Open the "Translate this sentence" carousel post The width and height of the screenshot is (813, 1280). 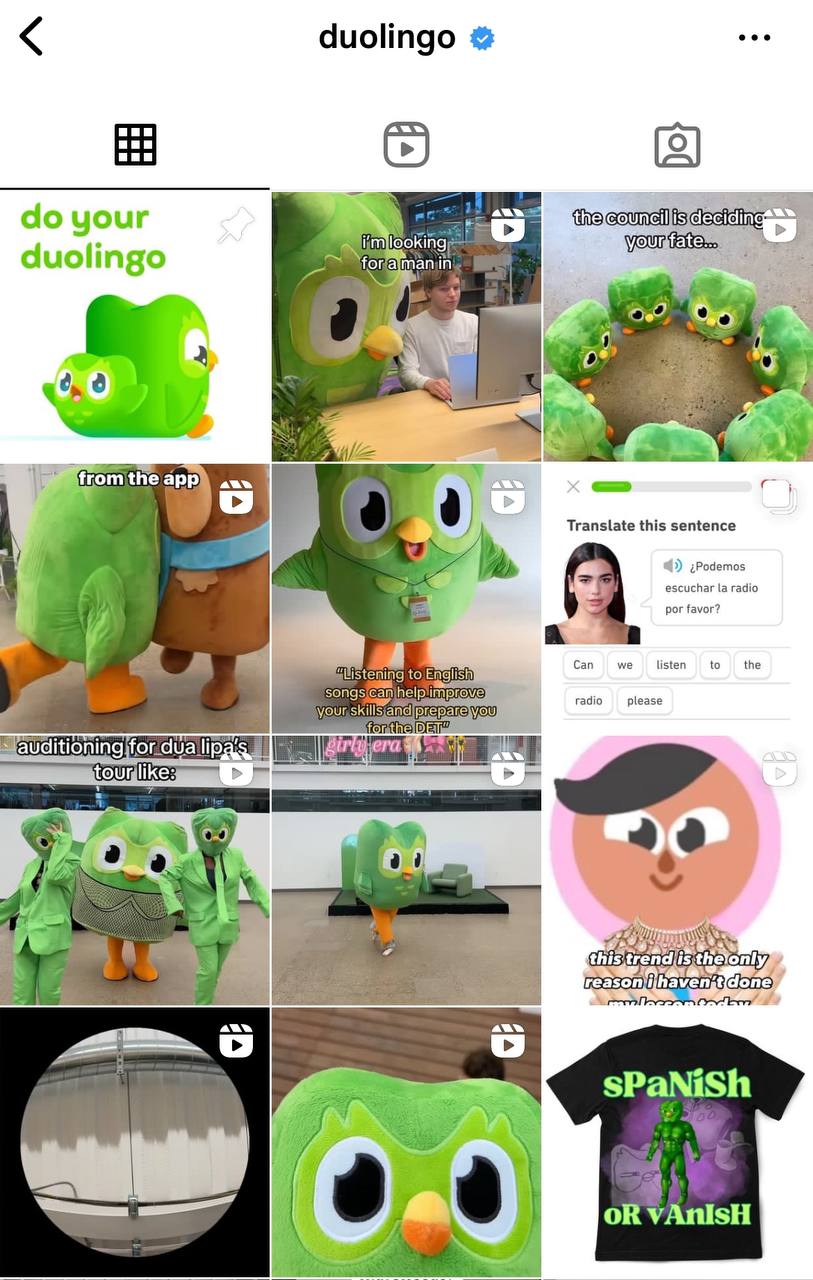click(678, 598)
